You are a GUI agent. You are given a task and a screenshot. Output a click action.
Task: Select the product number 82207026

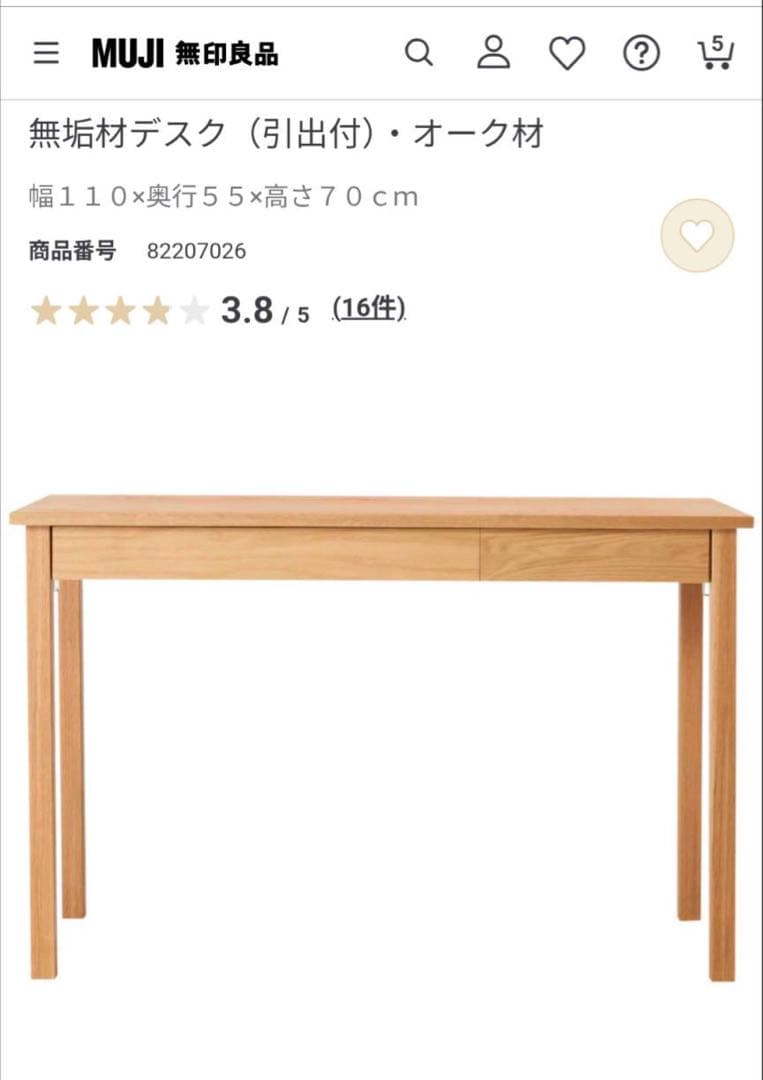coord(197,249)
